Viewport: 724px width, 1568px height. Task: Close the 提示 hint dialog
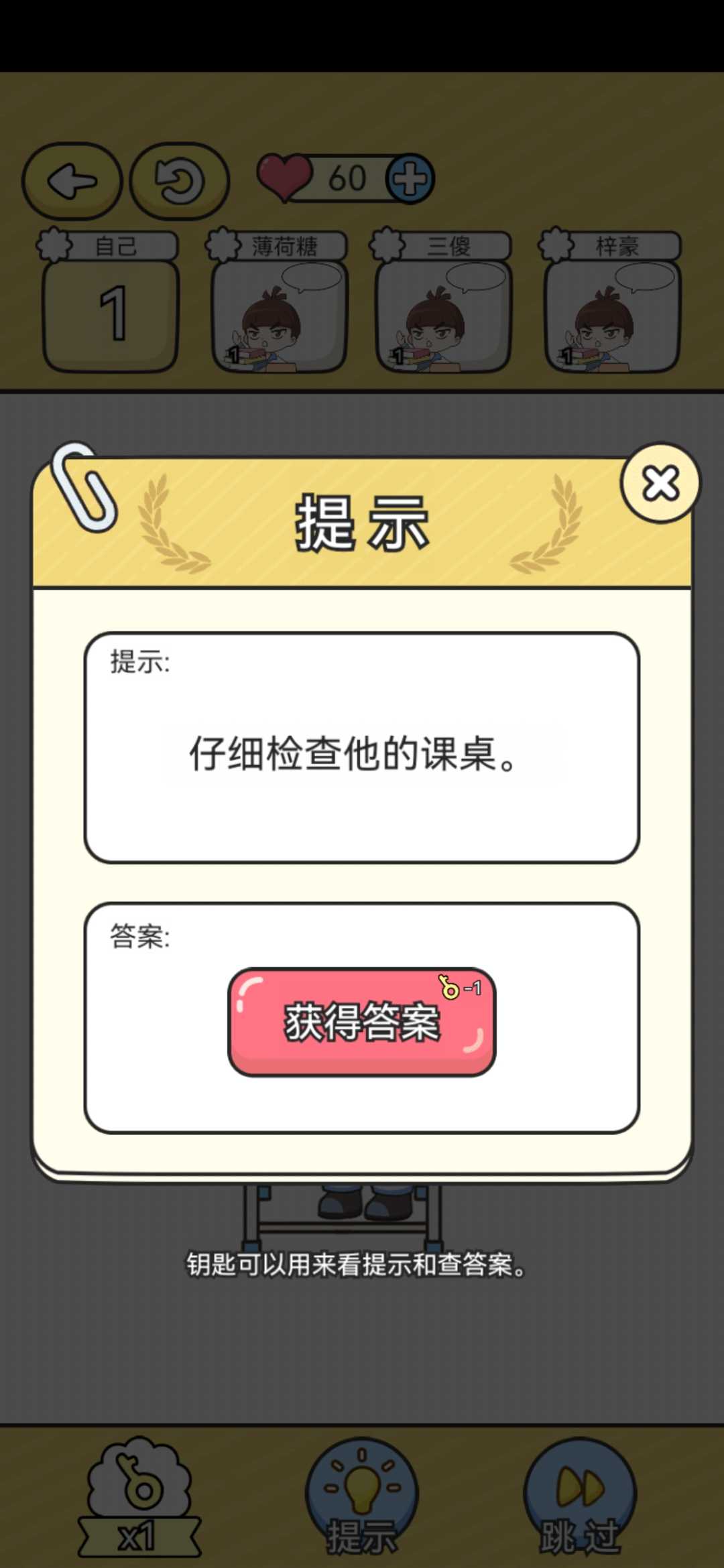(660, 483)
